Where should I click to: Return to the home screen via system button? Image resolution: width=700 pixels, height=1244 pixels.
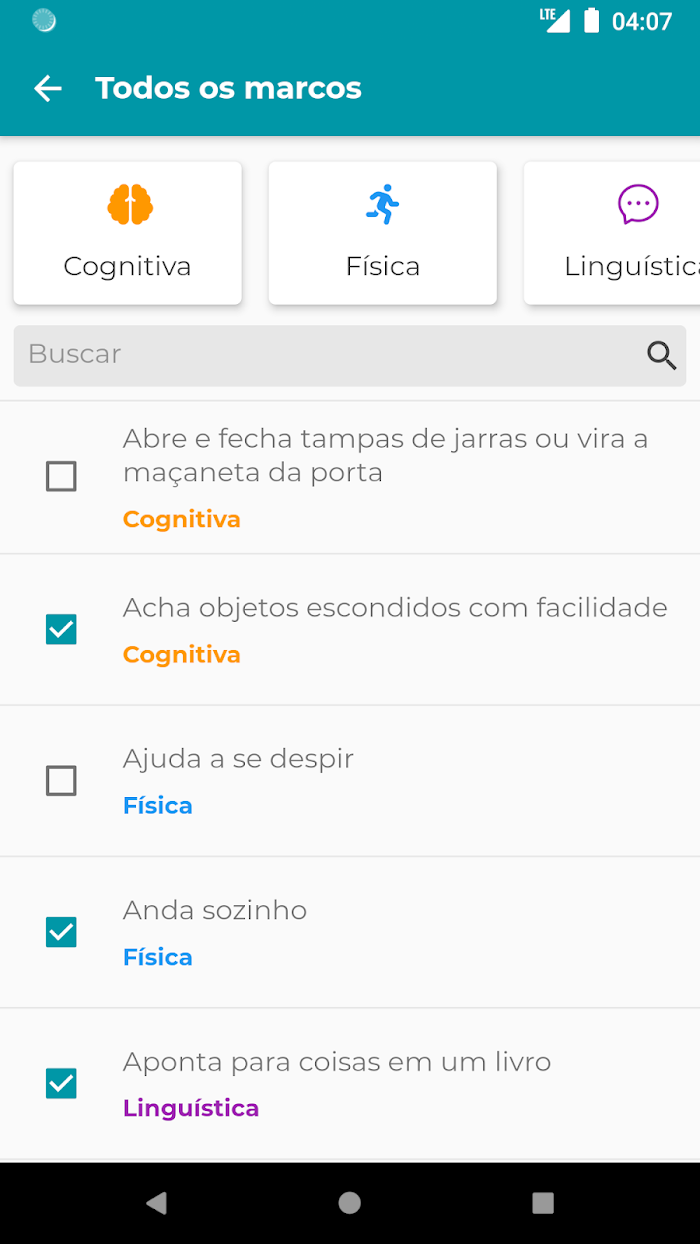click(349, 1202)
